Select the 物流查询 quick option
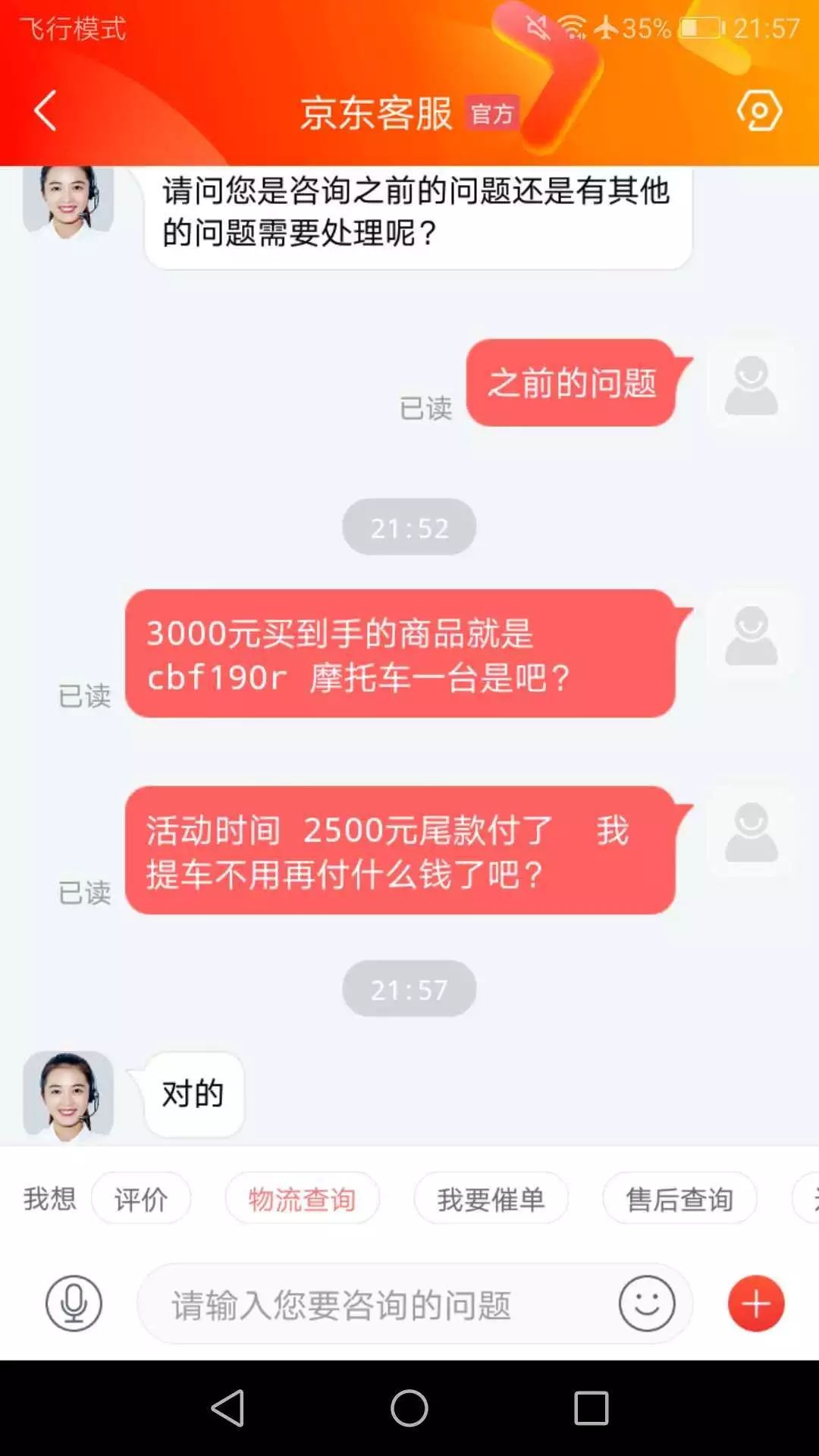819x1456 pixels. tap(302, 1197)
